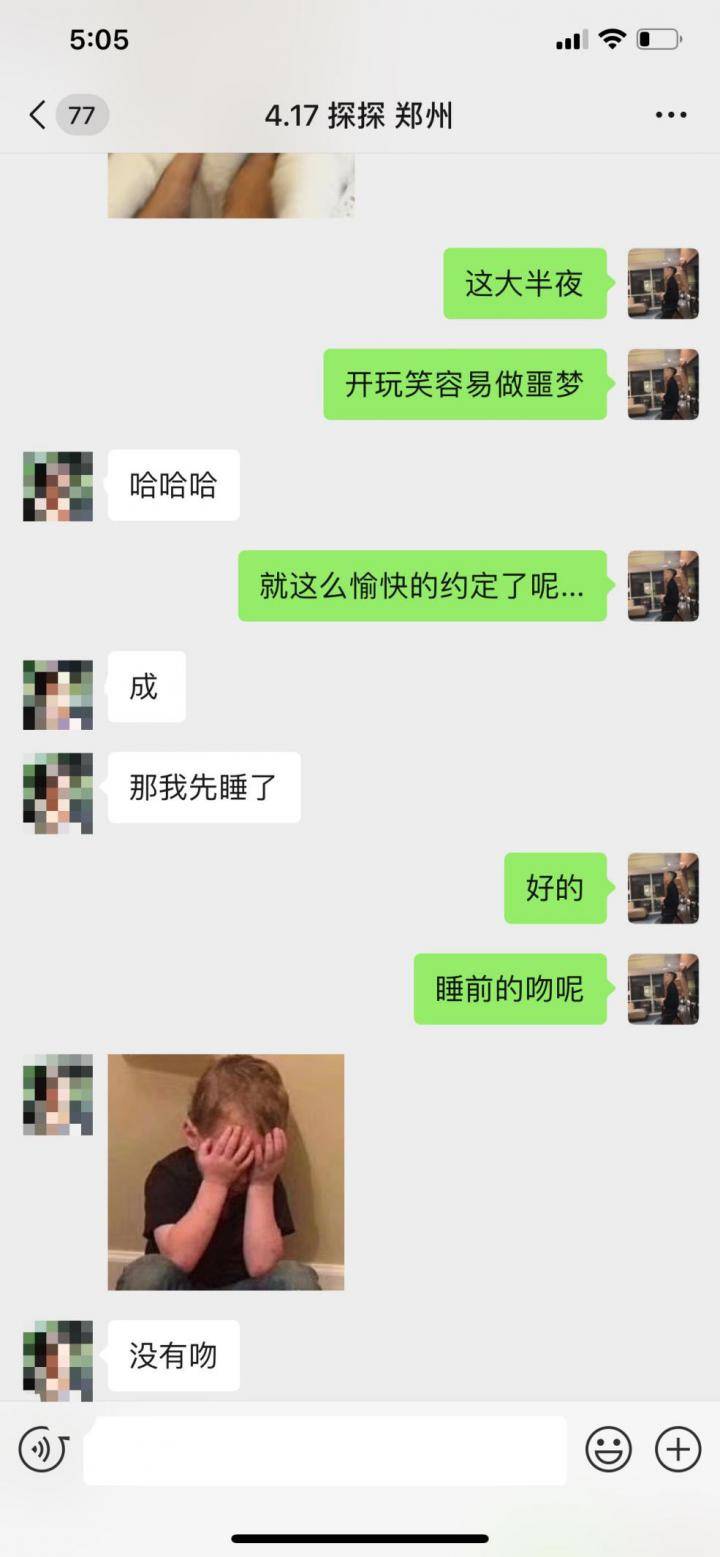Tap the message text field

(325, 1450)
